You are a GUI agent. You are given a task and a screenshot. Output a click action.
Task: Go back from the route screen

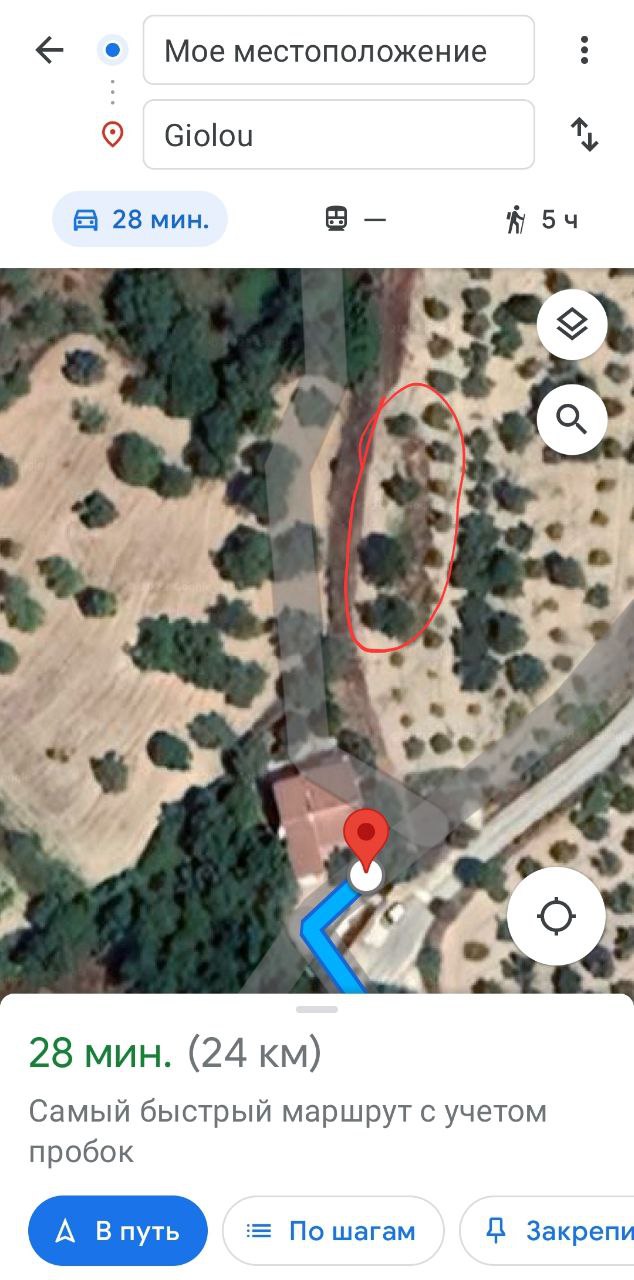[49, 50]
